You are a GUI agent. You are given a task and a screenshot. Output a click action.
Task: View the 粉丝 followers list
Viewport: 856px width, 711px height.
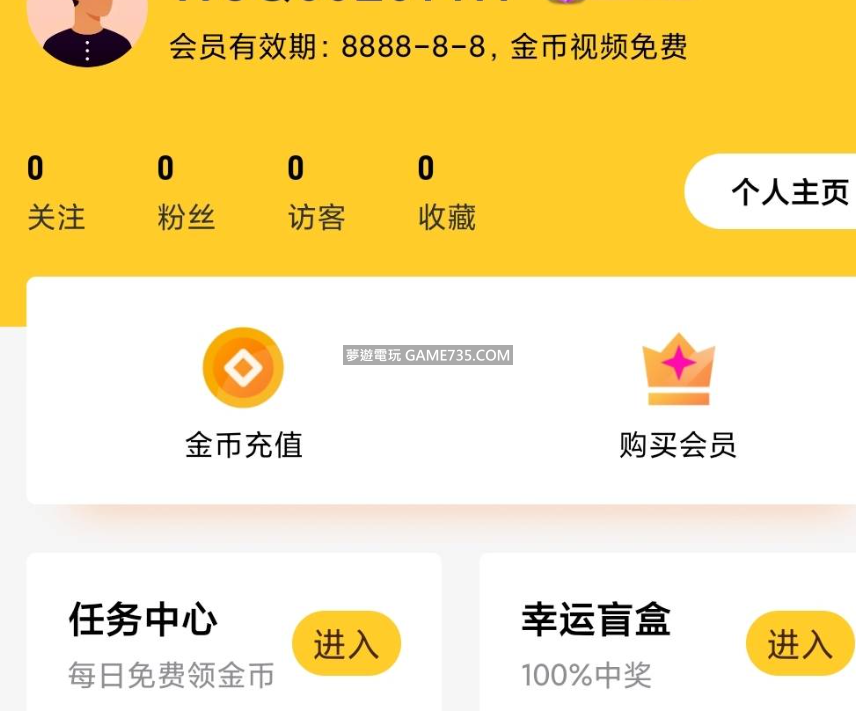tap(186, 194)
